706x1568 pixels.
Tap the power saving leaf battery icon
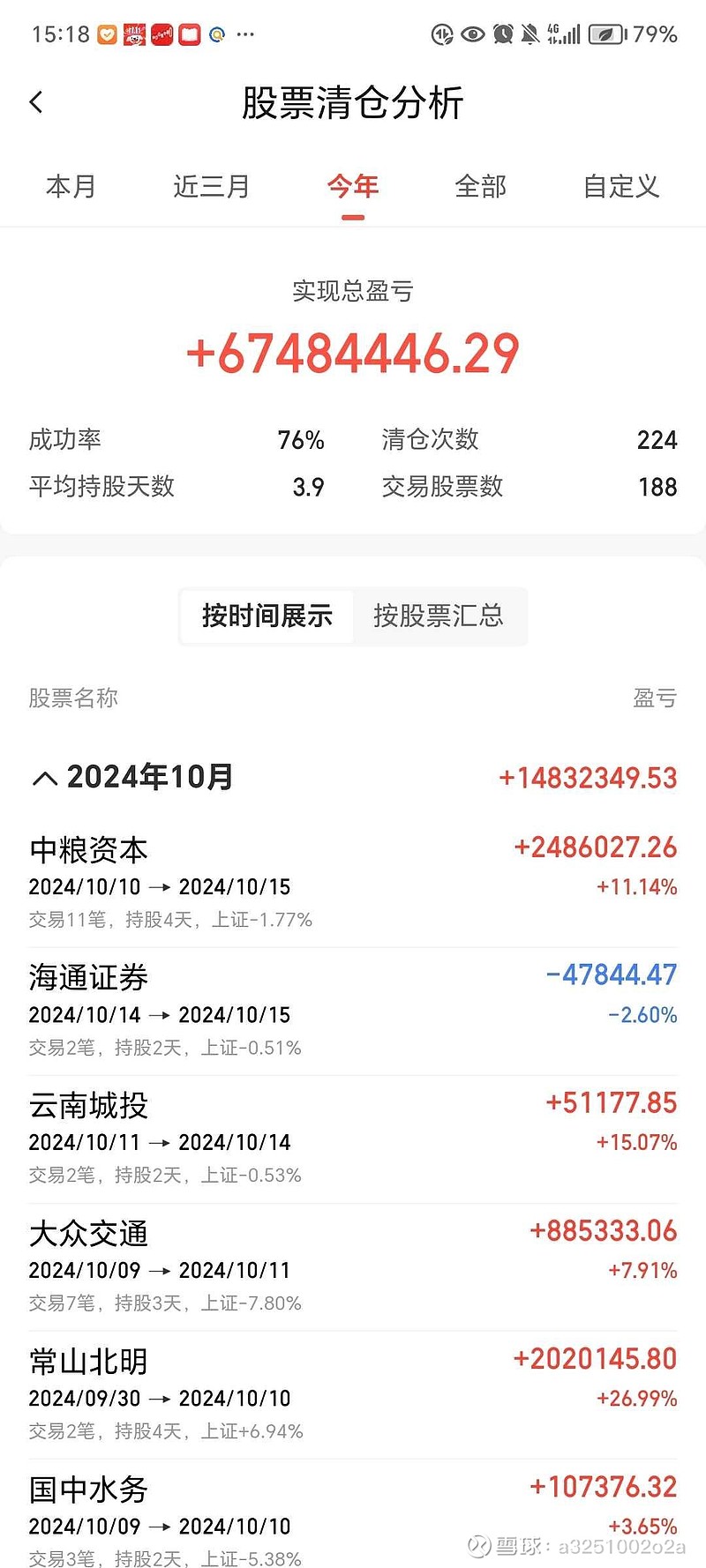pyautogui.click(x=605, y=35)
